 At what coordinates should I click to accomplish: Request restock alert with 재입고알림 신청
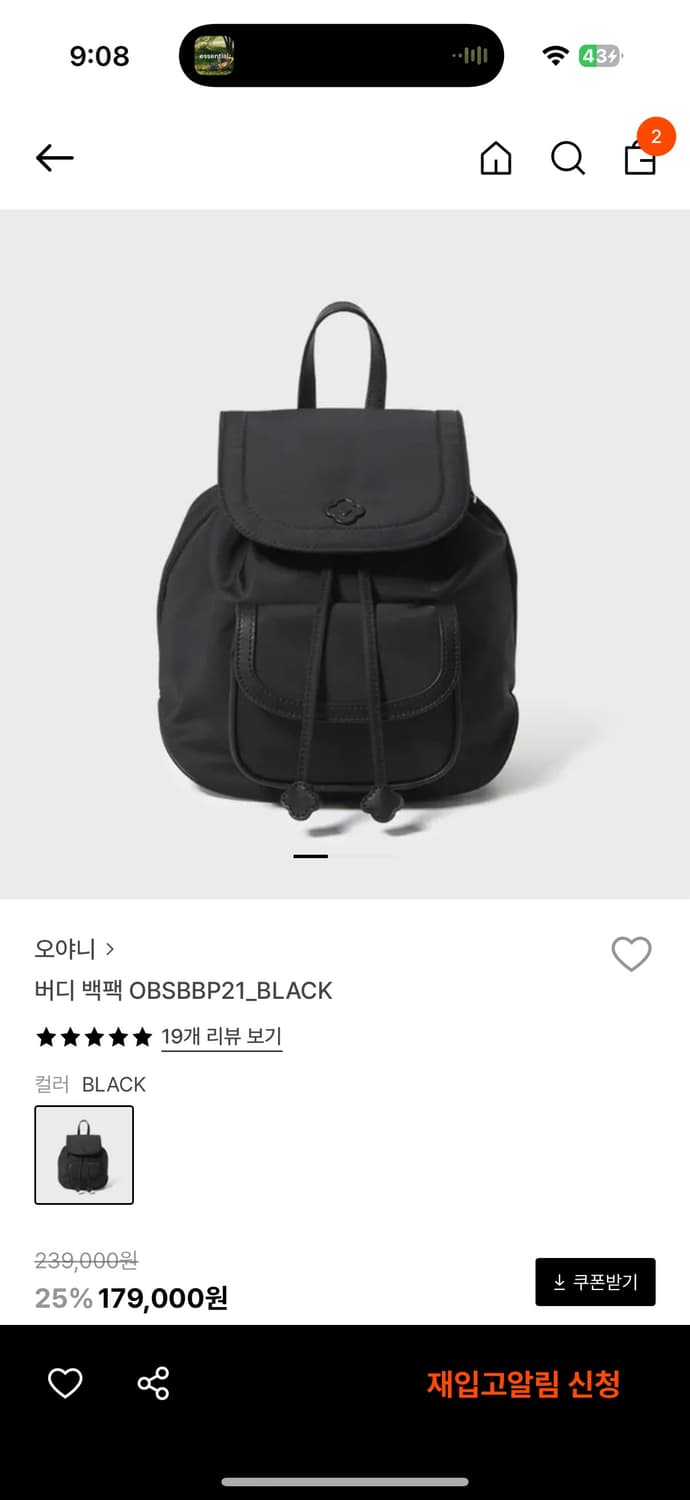coord(524,1384)
